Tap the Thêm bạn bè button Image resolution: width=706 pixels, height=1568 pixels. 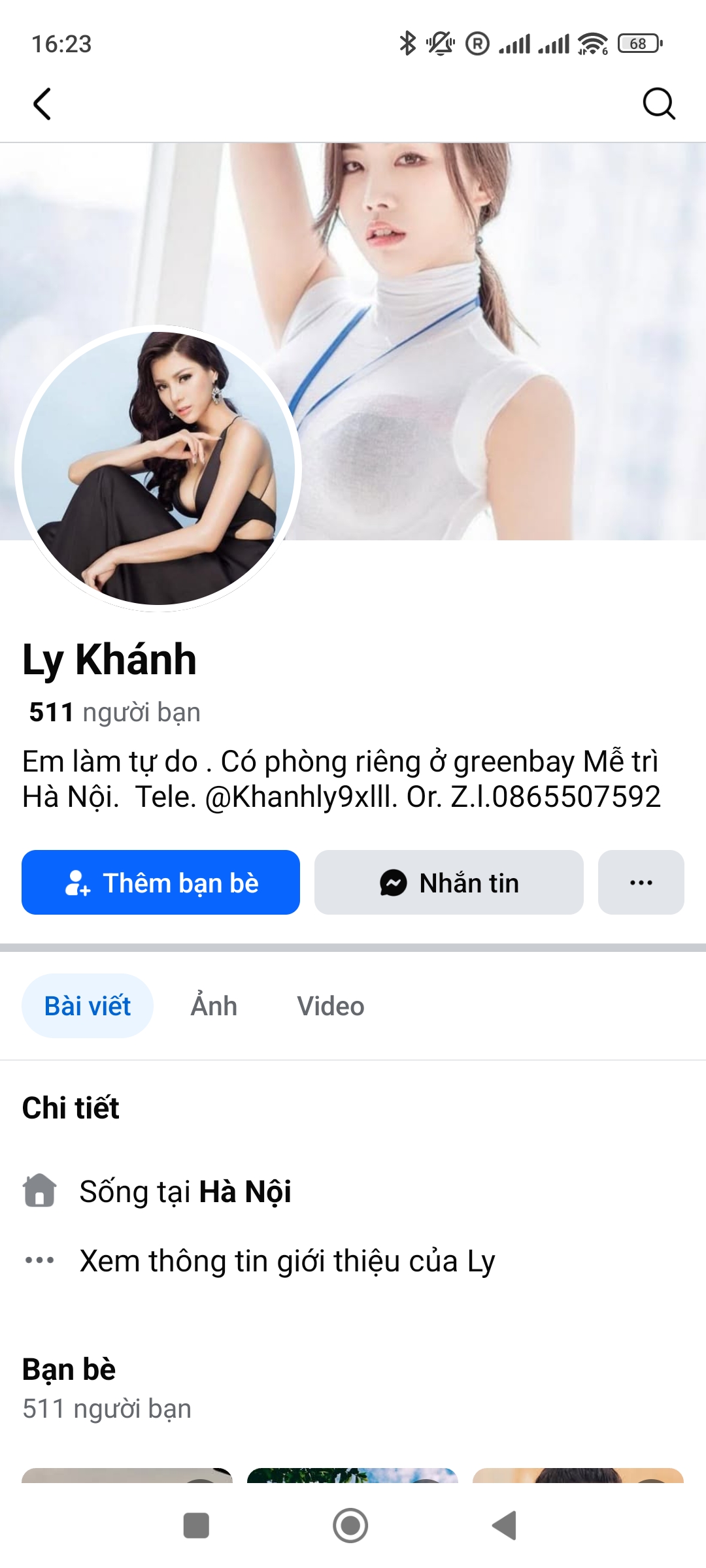[x=161, y=883]
